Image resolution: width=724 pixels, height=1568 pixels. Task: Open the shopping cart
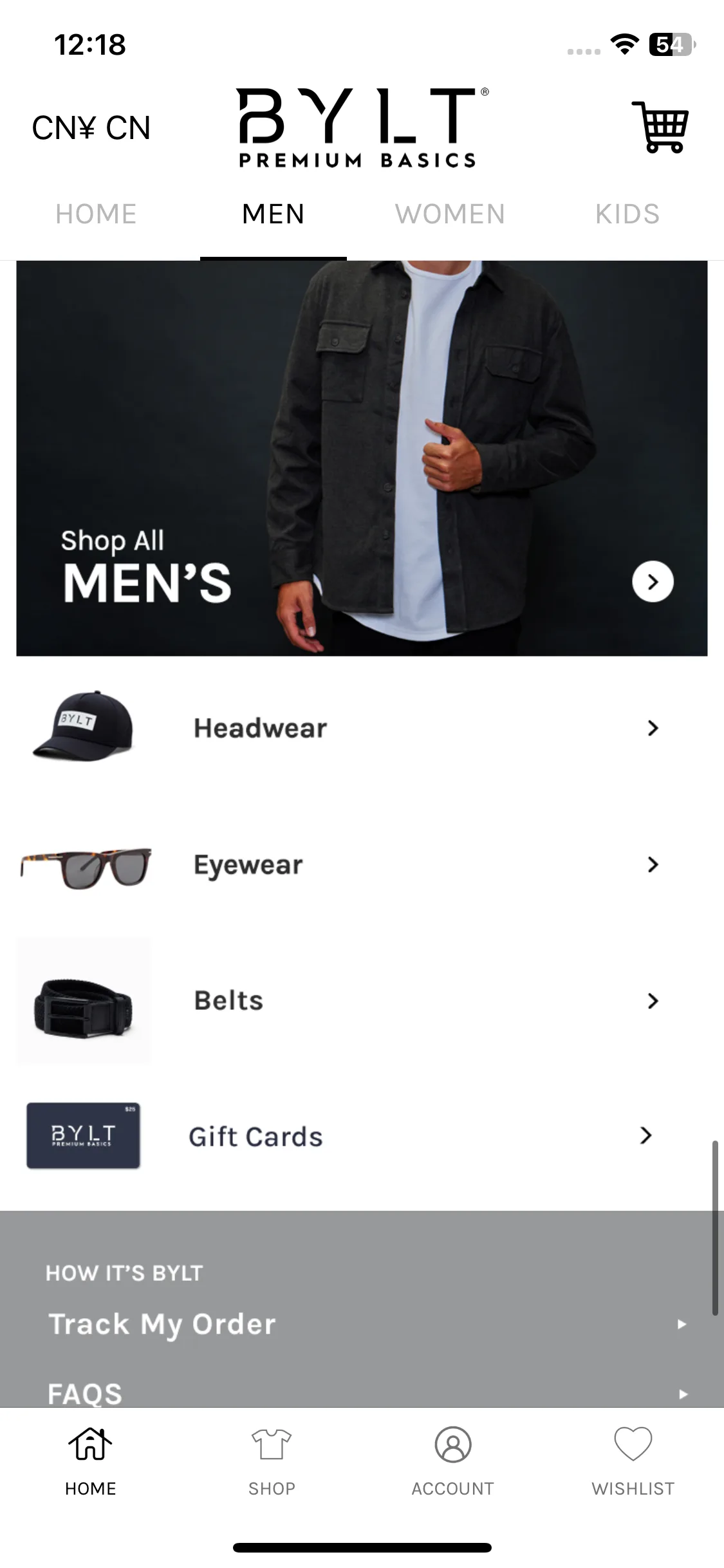click(660, 127)
